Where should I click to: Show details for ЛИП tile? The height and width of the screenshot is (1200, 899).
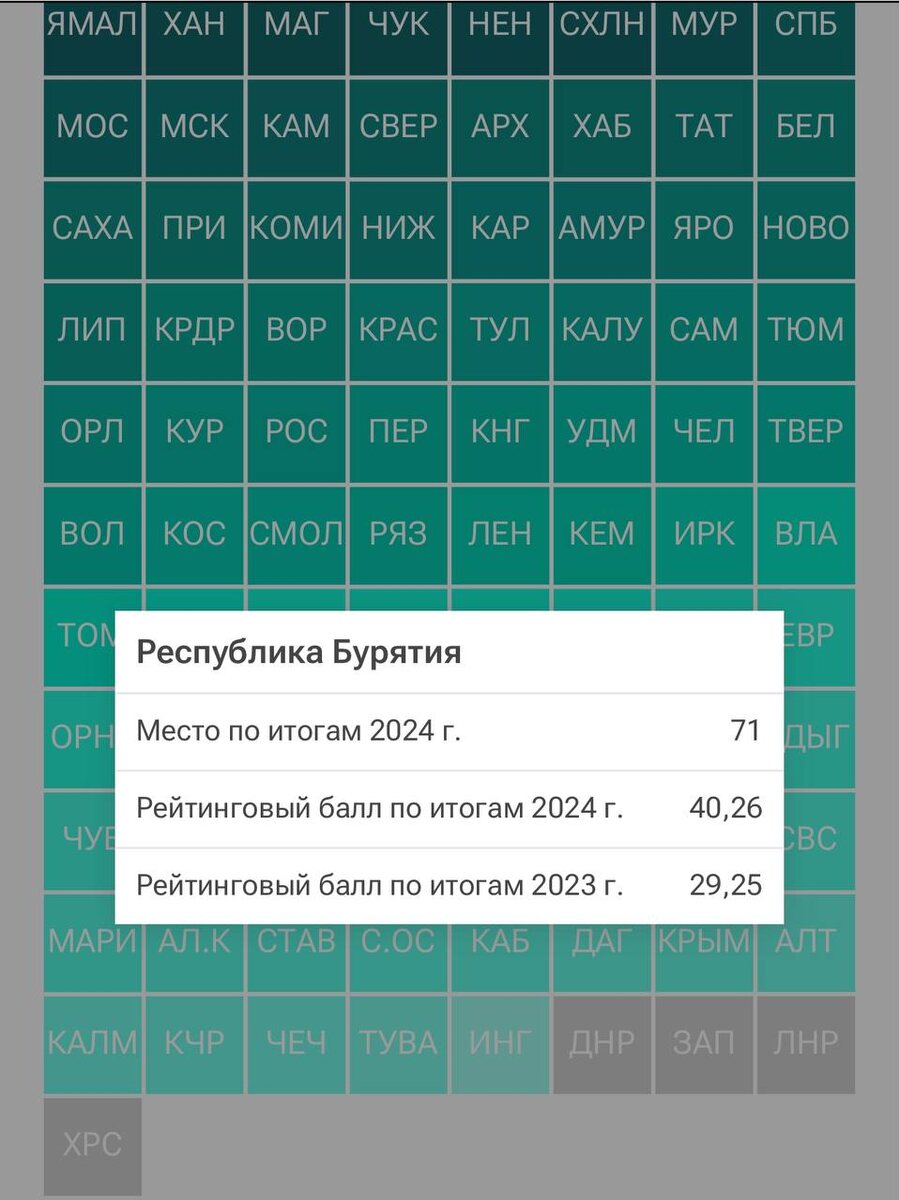click(x=92, y=330)
